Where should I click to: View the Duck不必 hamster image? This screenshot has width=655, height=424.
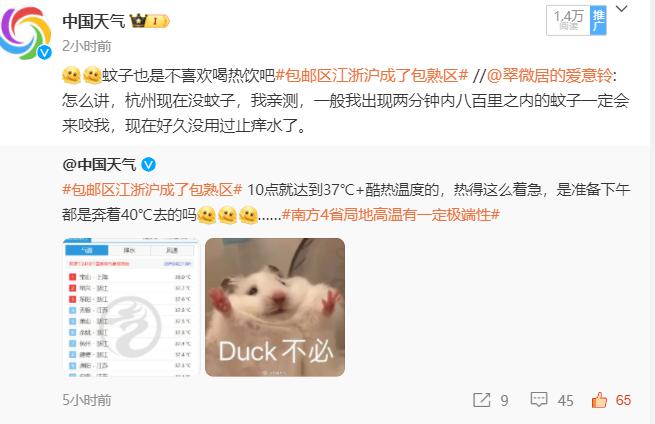pyautogui.click(x=275, y=307)
